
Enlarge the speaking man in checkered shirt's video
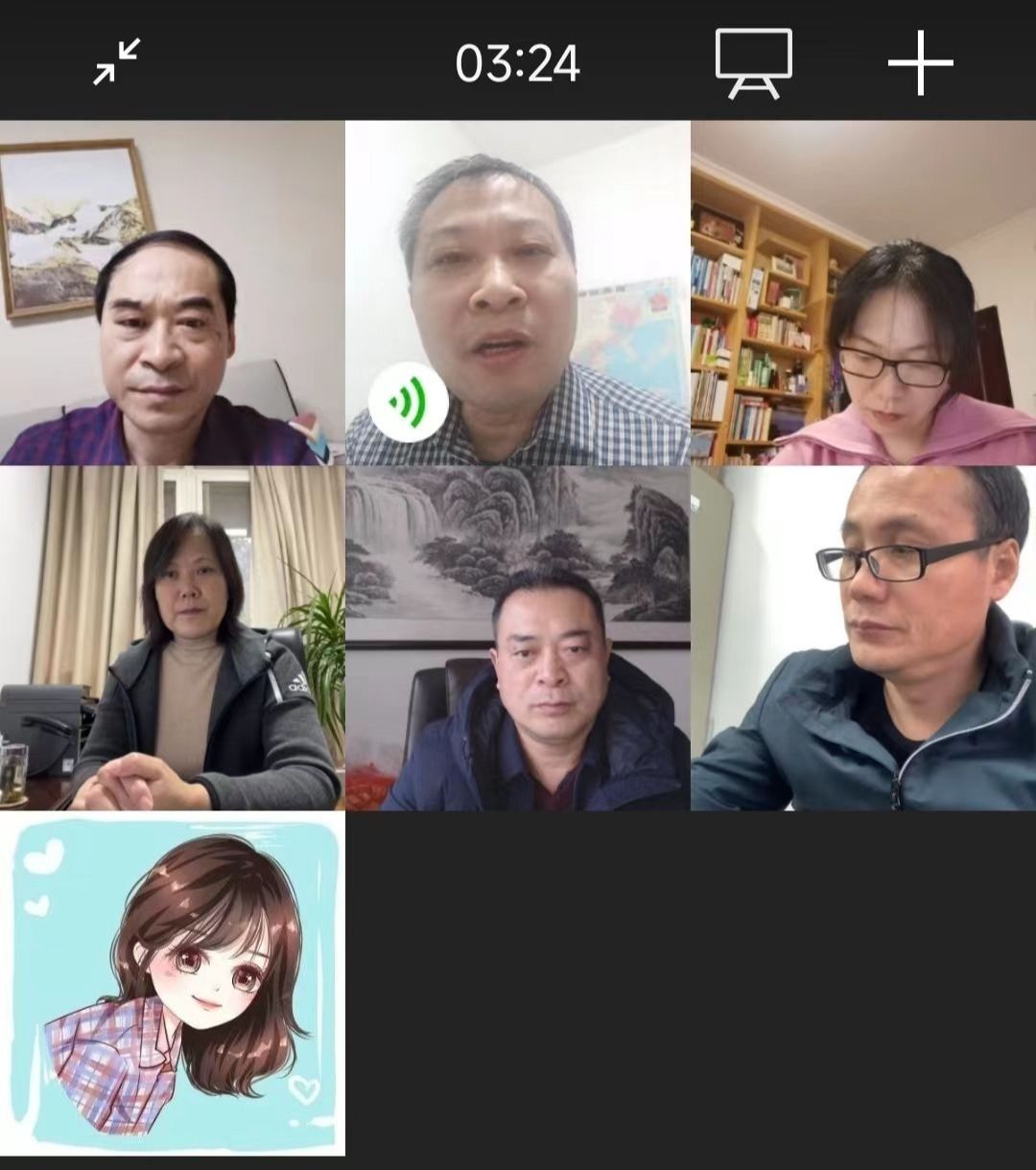click(518, 292)
